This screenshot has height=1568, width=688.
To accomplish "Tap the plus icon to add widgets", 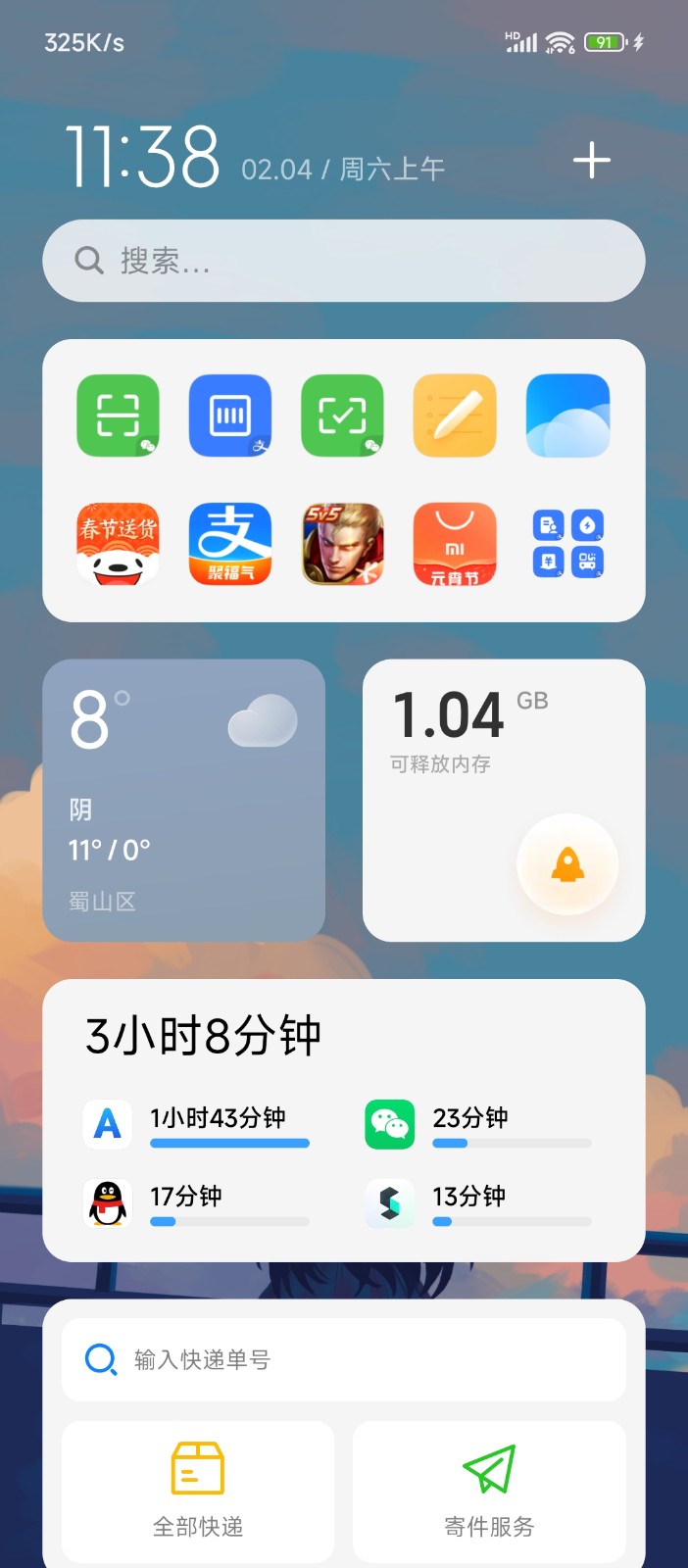I will point(591,160).
